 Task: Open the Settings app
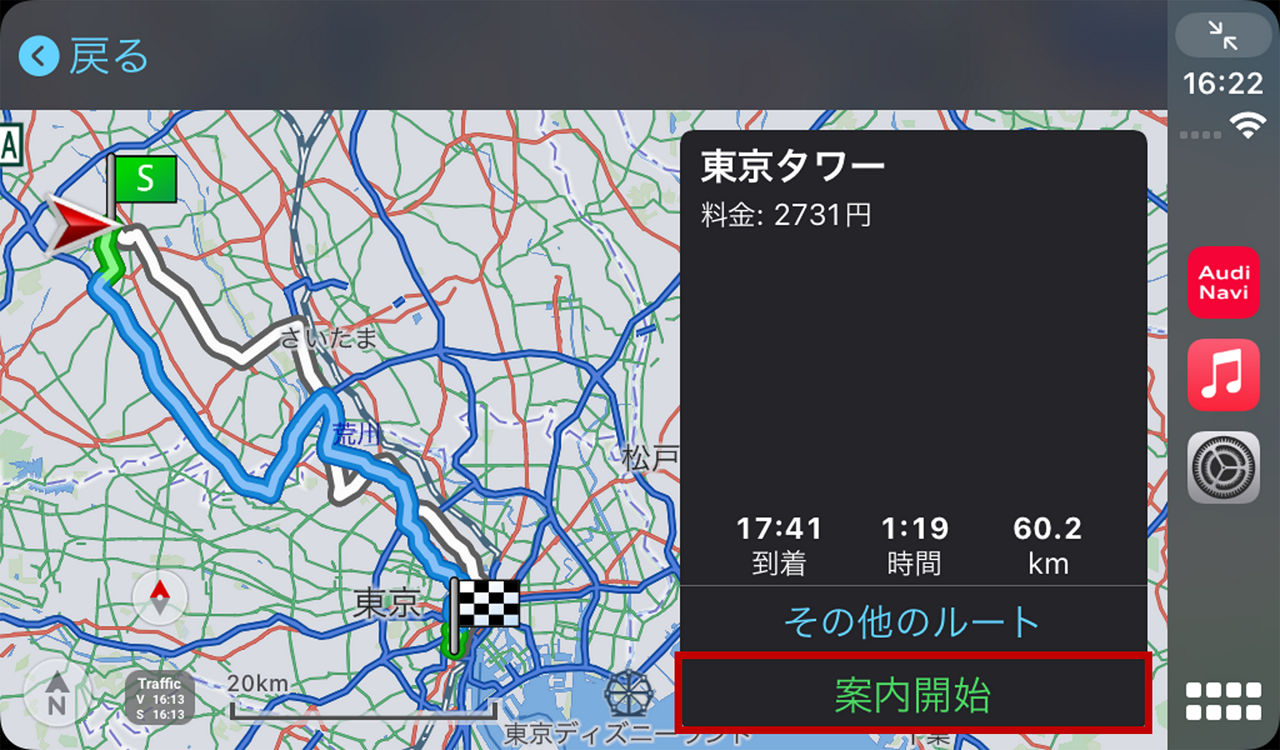pos(1223,467)
